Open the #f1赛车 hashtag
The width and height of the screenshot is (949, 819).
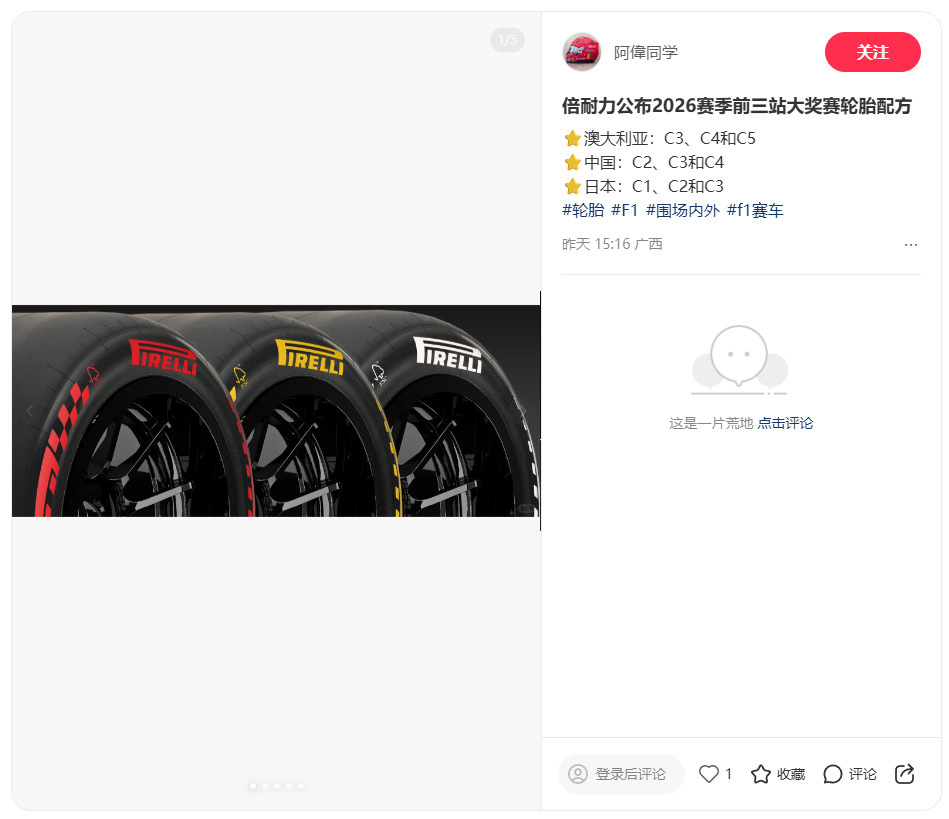tap(755, 210)
